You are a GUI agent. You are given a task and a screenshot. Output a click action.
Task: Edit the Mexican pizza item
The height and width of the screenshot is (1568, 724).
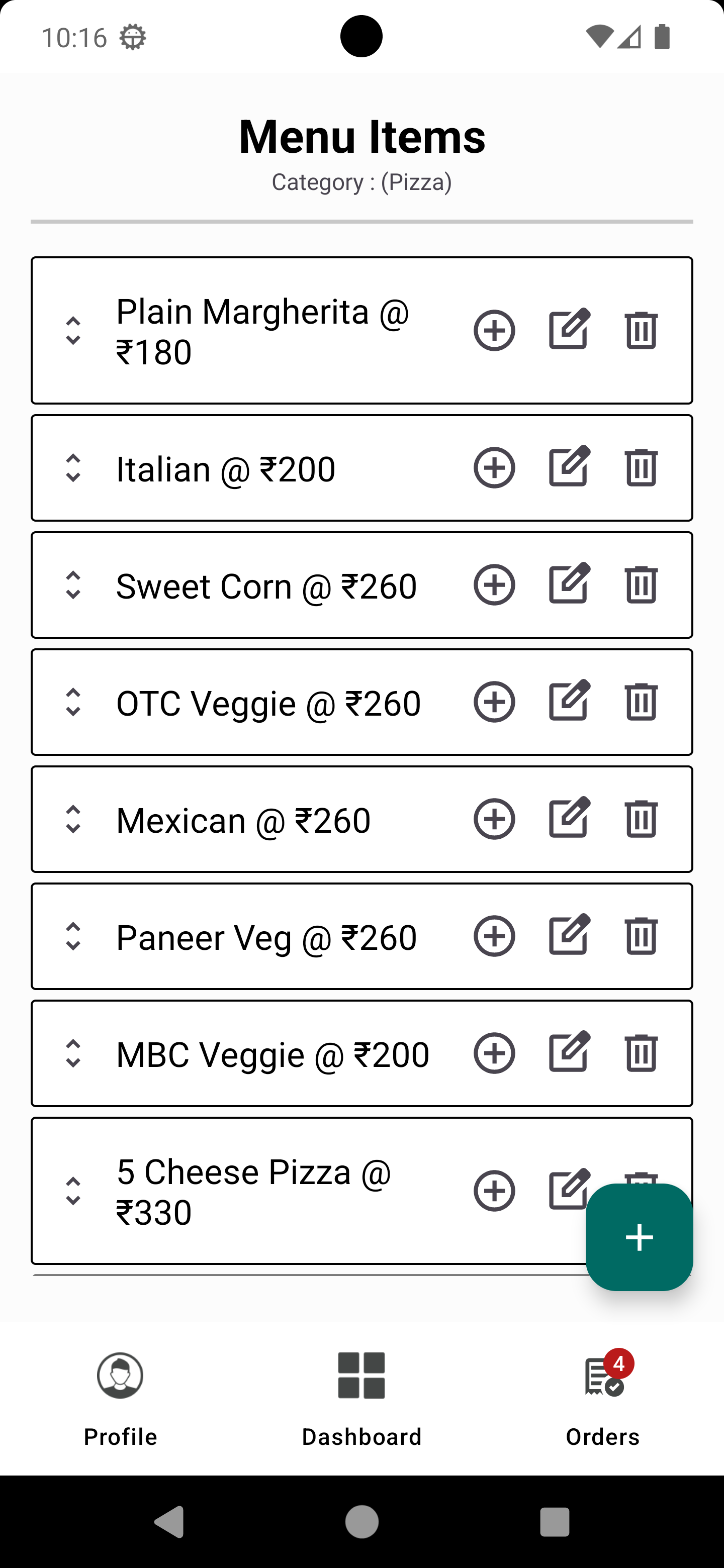point(569,819)
